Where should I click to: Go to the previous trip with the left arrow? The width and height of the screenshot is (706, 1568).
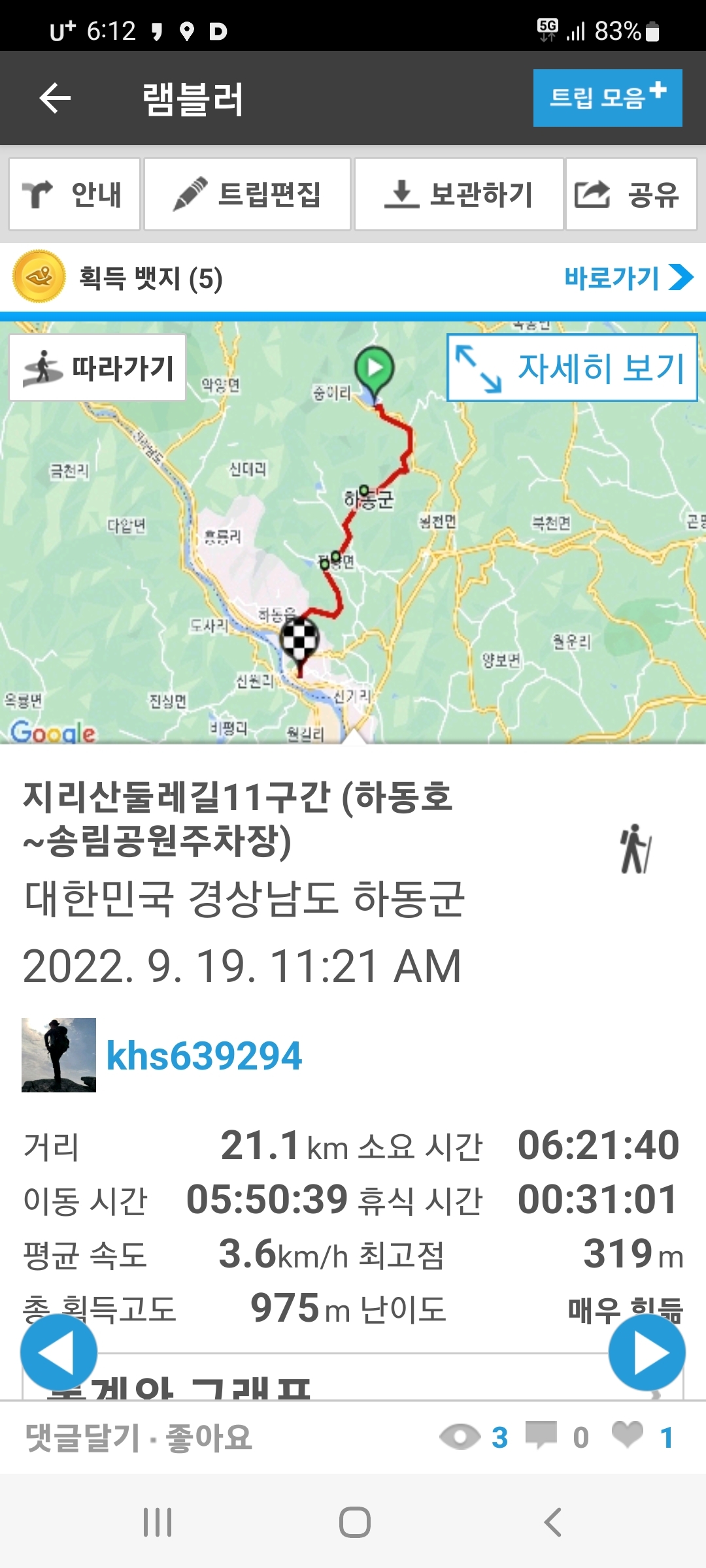59,1352
